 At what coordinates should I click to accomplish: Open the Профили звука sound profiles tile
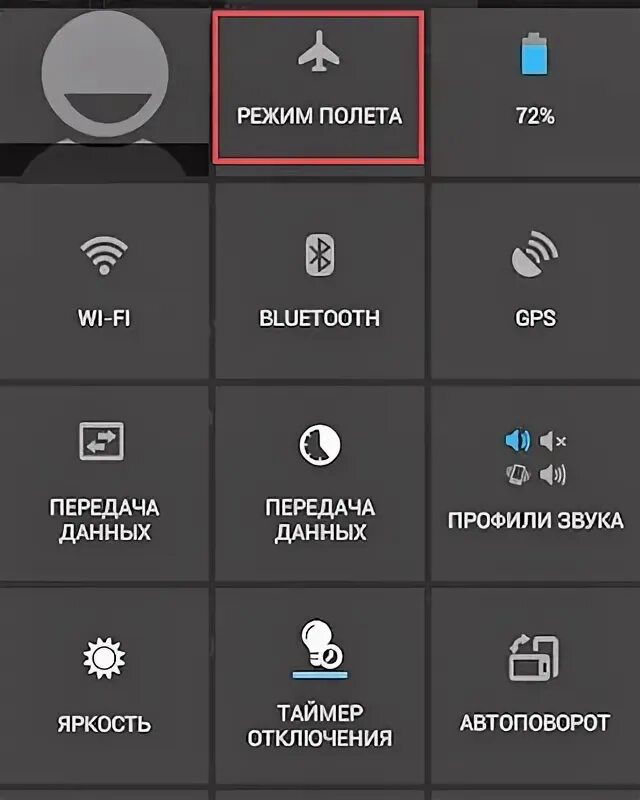click(535, 482)
